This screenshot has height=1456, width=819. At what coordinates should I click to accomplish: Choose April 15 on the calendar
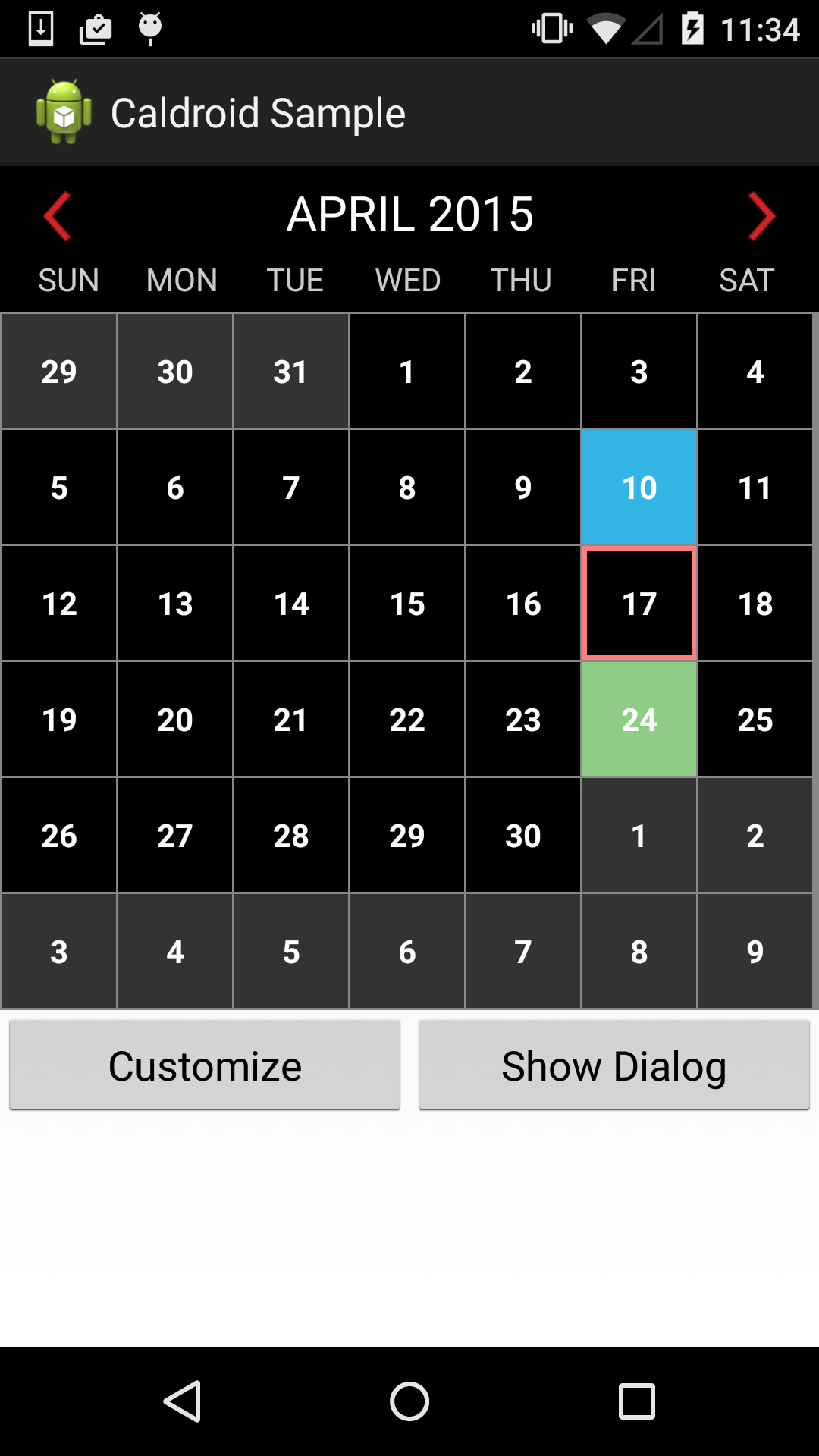(407, 604)
